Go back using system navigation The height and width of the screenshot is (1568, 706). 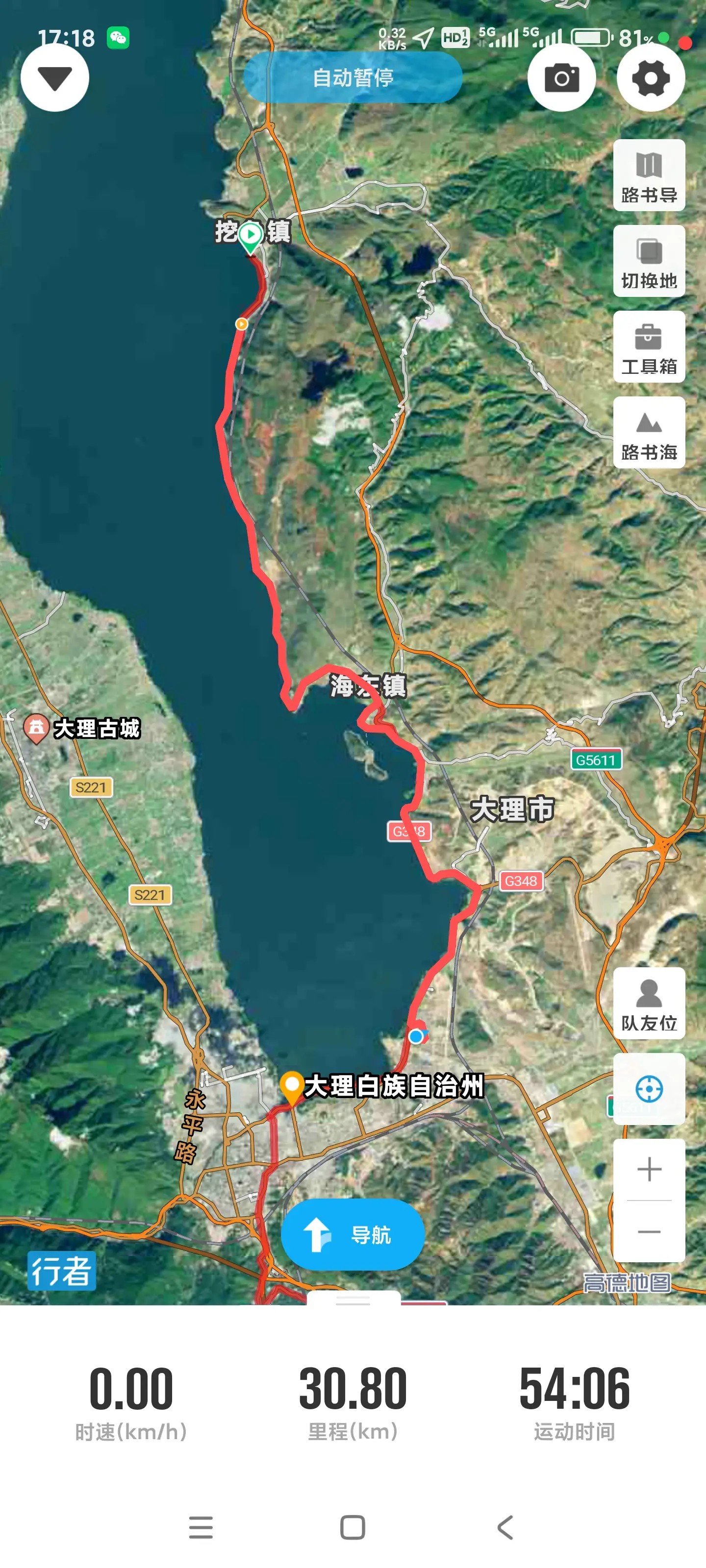(x=505, y=1527)
